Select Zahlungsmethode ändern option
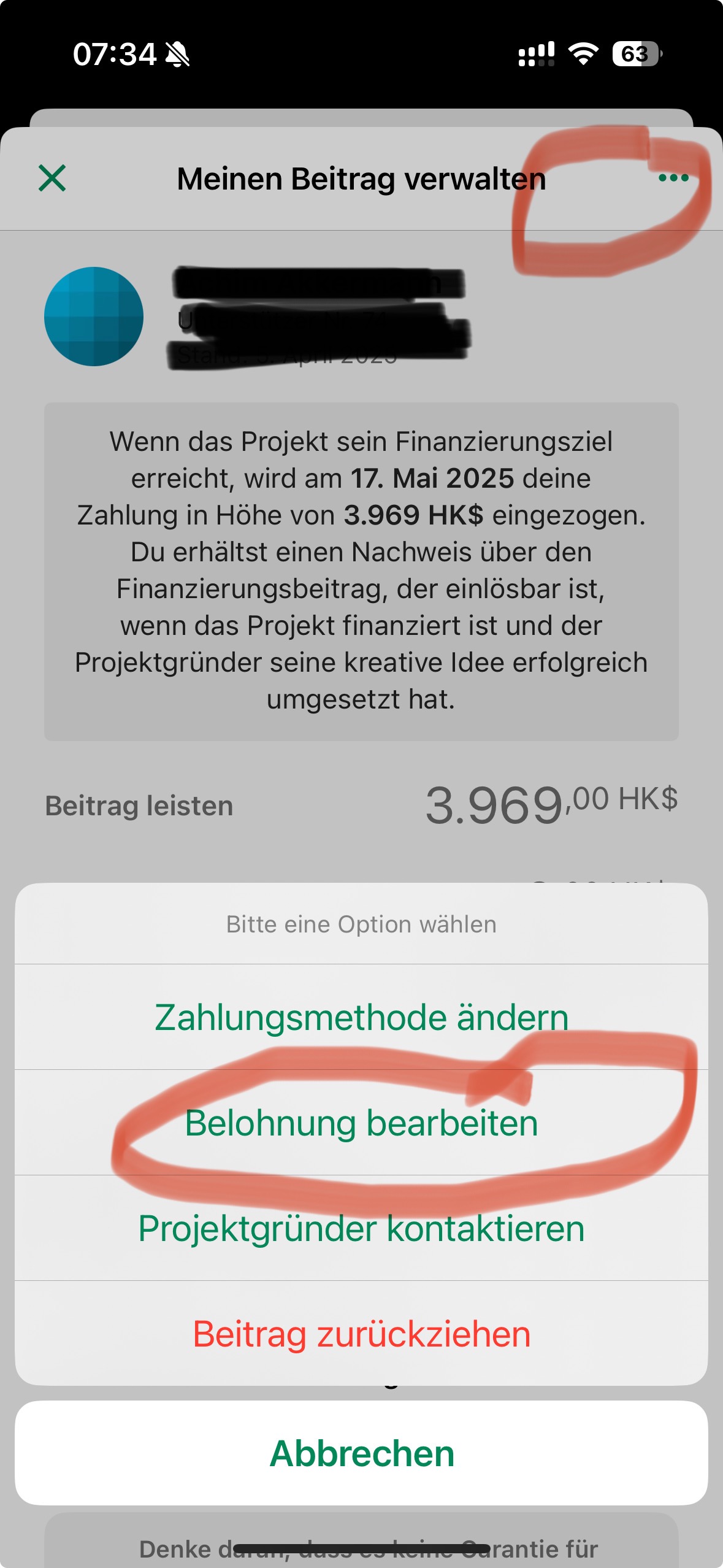 [x=361, y=1017]
